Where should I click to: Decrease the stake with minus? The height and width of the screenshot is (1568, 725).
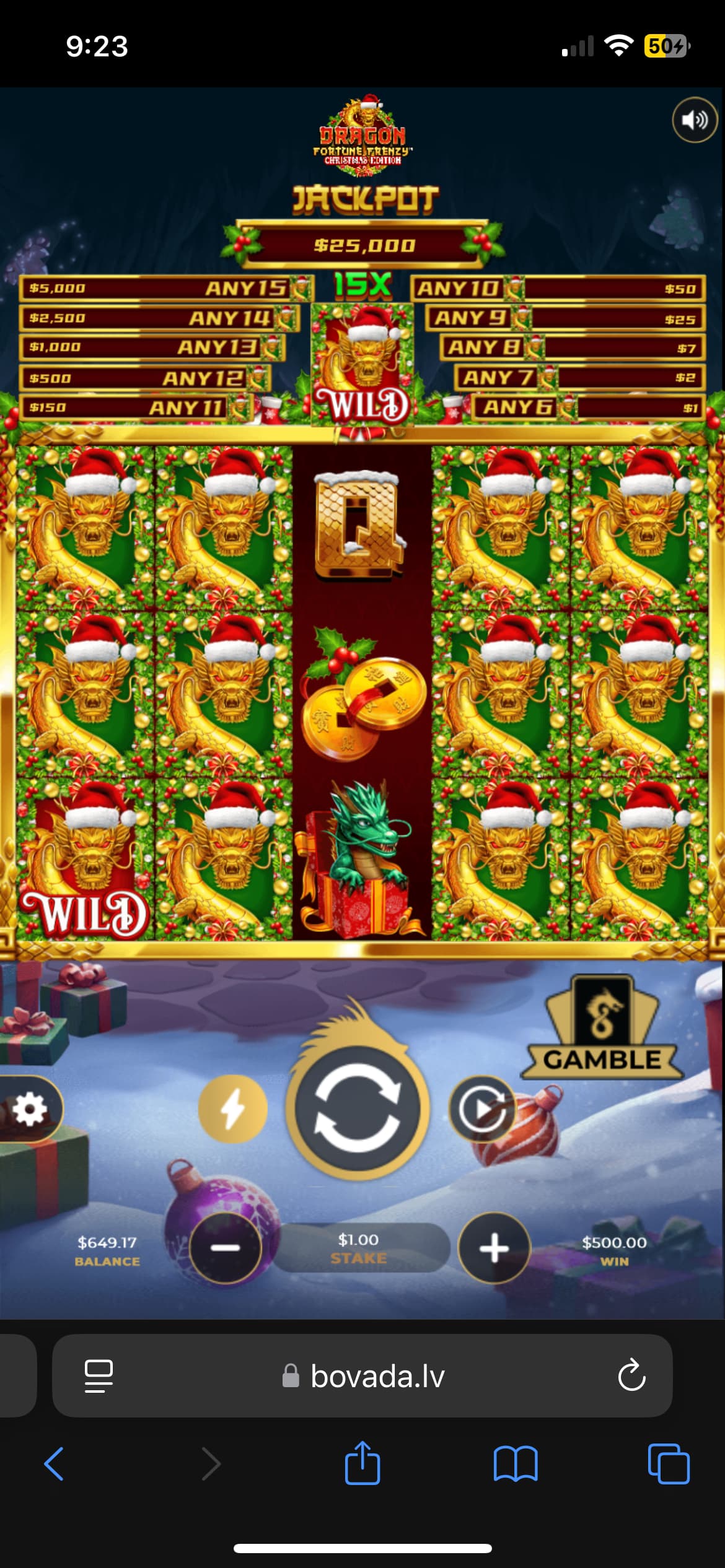click(226, 1247)
